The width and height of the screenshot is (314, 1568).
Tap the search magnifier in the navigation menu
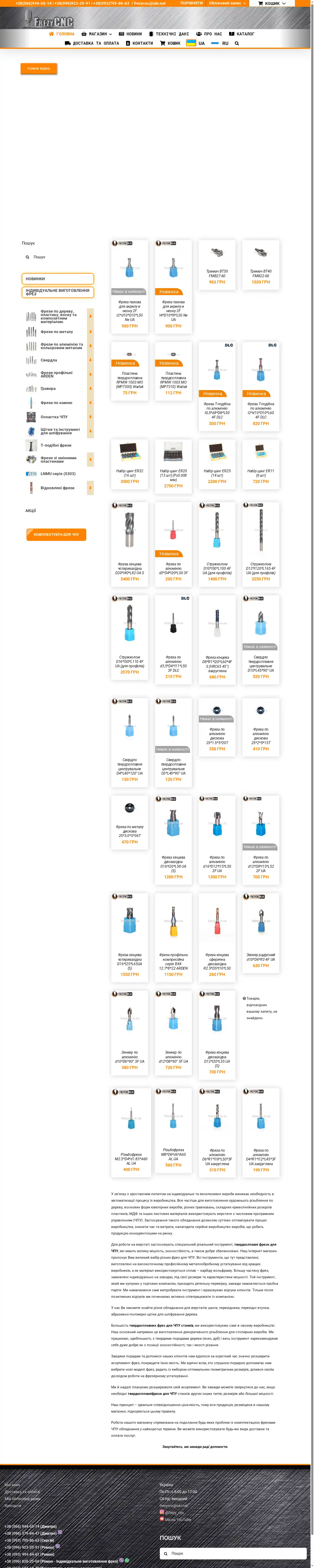pyautogui.click(x=237, y=43)
